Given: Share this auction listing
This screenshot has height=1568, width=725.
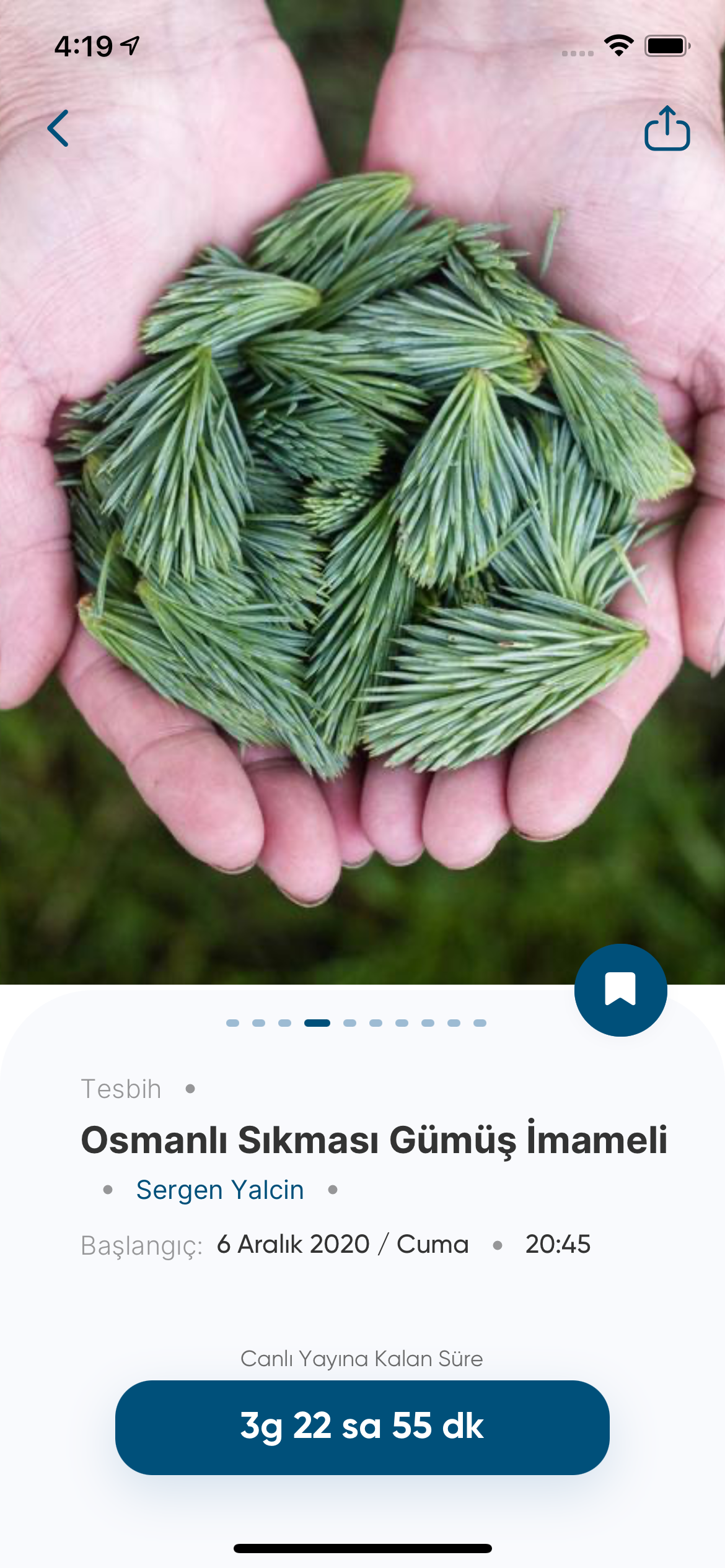Looking at the screenshot, I should tap(667, 129).
